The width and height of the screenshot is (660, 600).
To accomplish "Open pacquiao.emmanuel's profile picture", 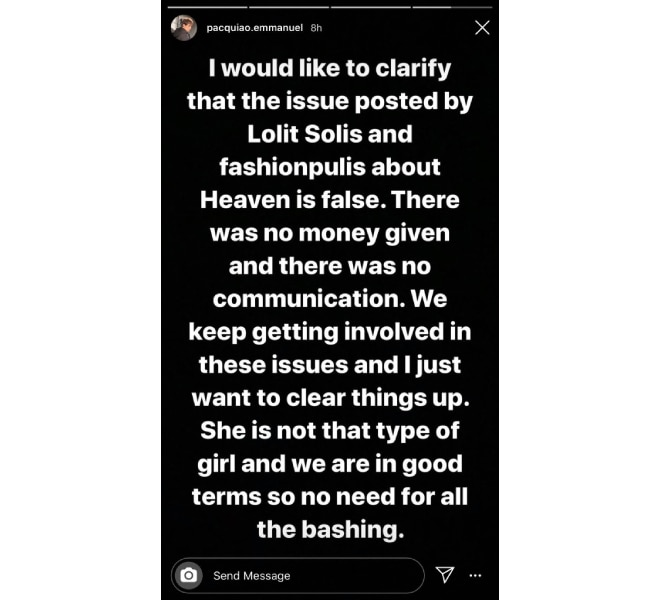I will click(x=183, y=28).
